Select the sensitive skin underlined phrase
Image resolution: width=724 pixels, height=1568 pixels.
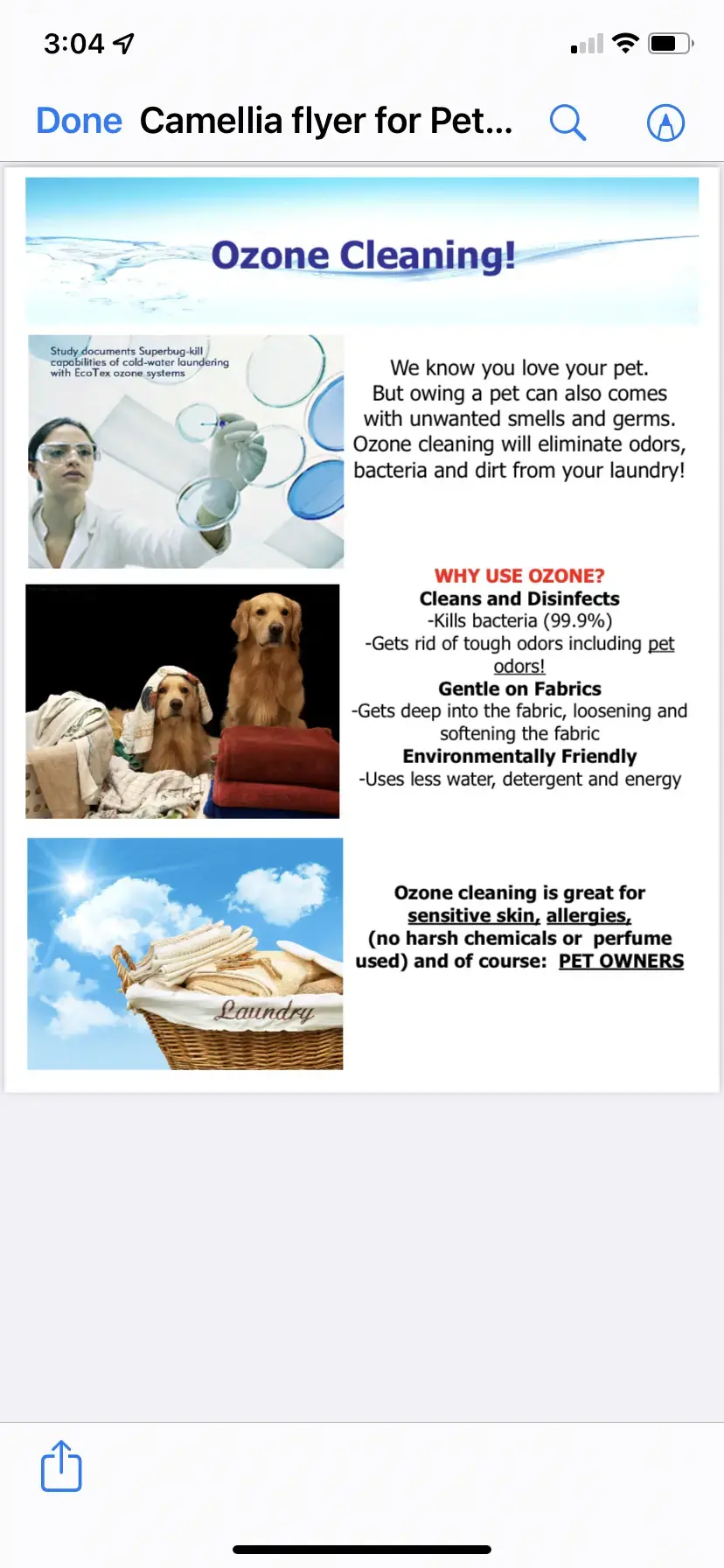pos(475,915)
